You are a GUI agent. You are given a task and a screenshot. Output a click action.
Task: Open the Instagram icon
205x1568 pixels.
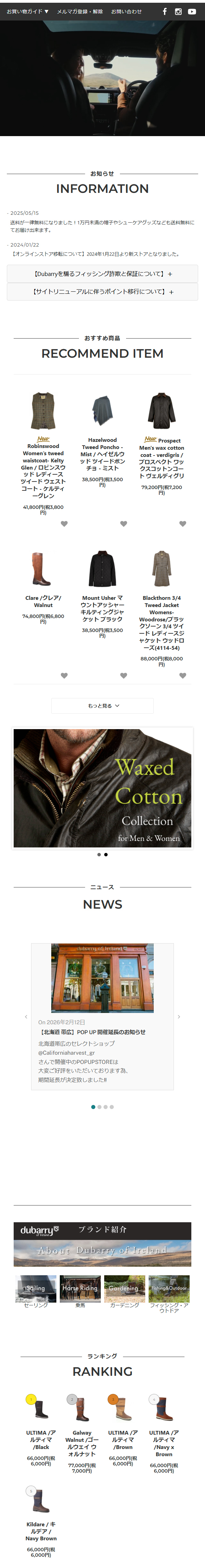tap(178, 12)
